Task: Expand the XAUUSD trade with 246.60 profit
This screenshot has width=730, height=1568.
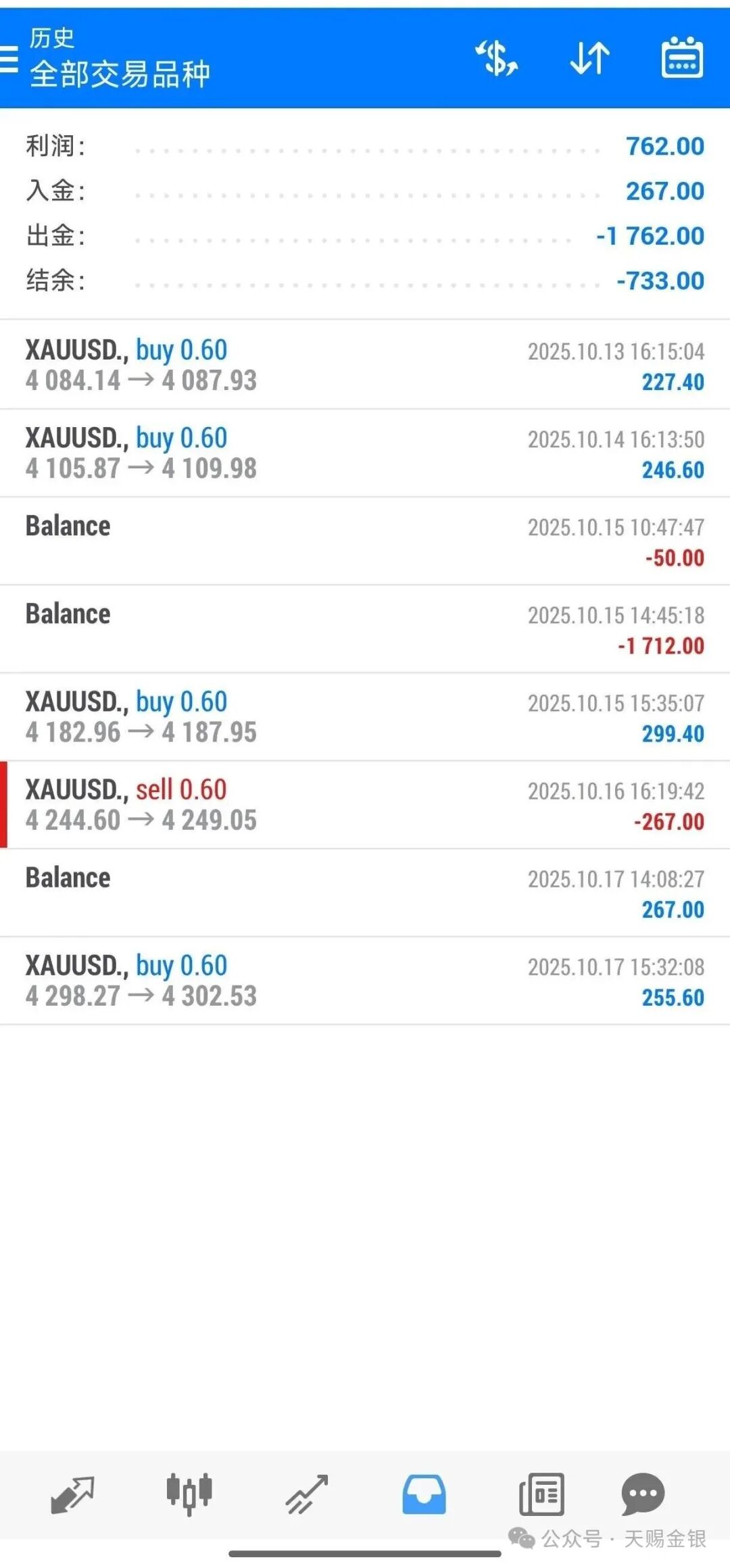Action: click(365, 453)
